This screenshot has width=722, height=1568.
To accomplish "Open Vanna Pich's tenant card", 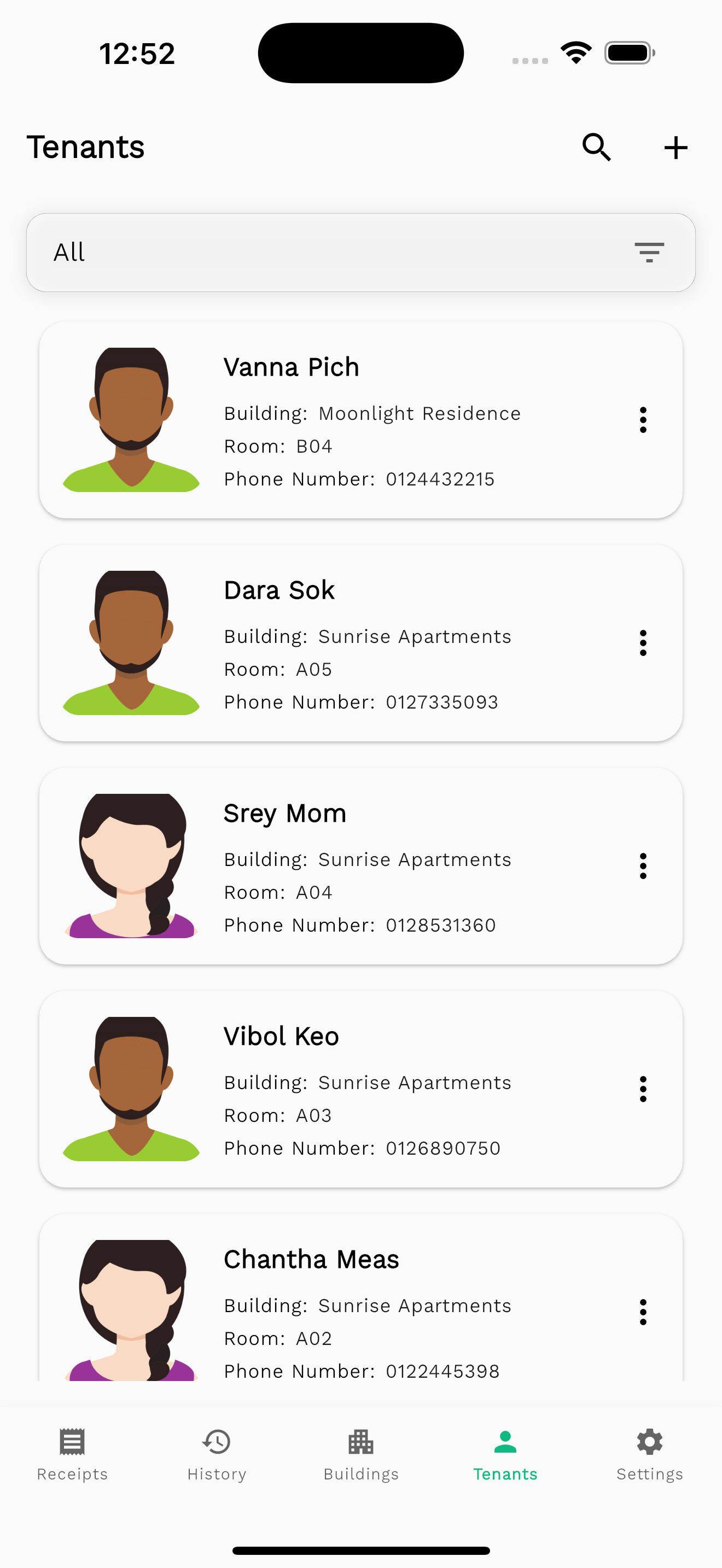I will pos(359,420).
